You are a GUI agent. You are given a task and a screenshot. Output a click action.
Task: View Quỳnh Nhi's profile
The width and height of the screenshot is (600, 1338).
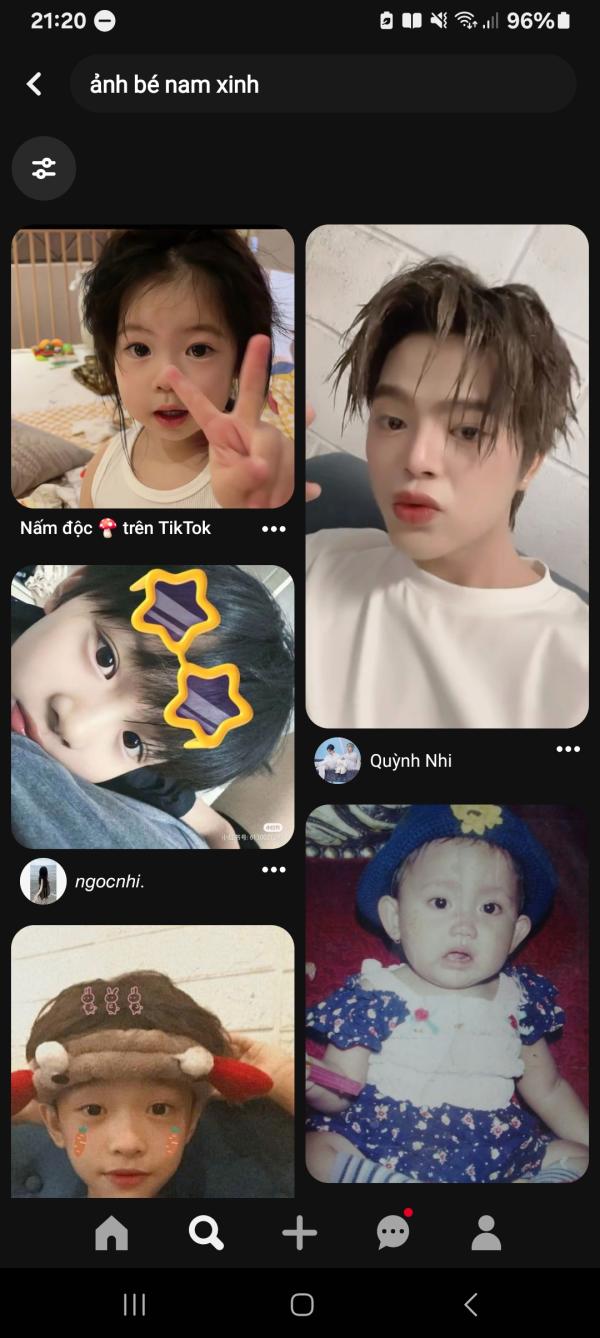338,761
